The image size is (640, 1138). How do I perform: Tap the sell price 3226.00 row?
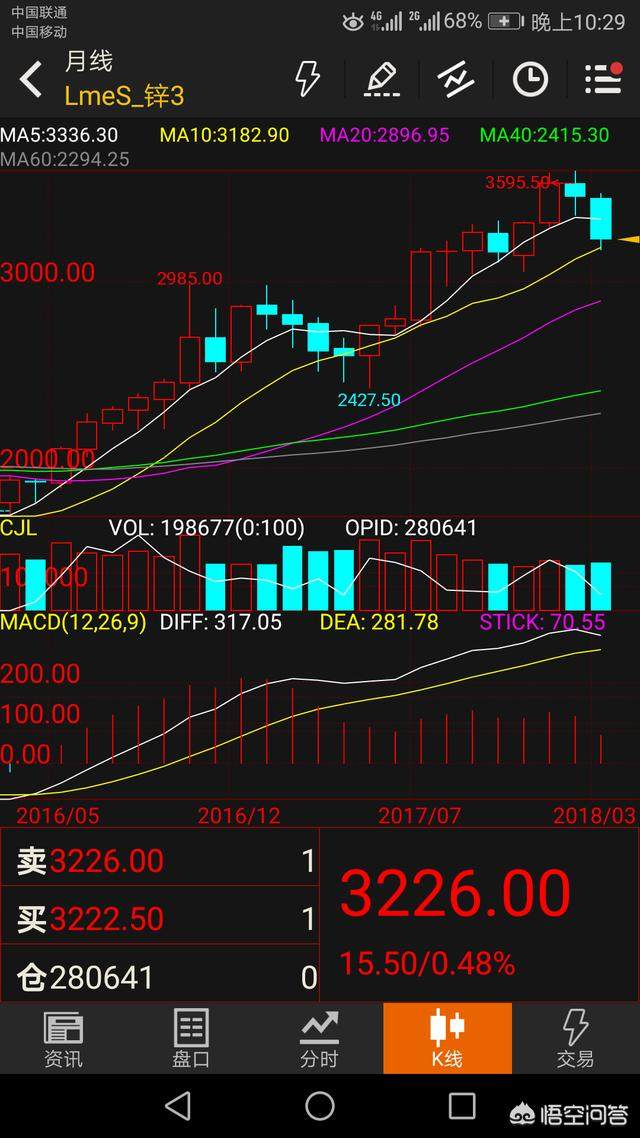click(160, 861)
